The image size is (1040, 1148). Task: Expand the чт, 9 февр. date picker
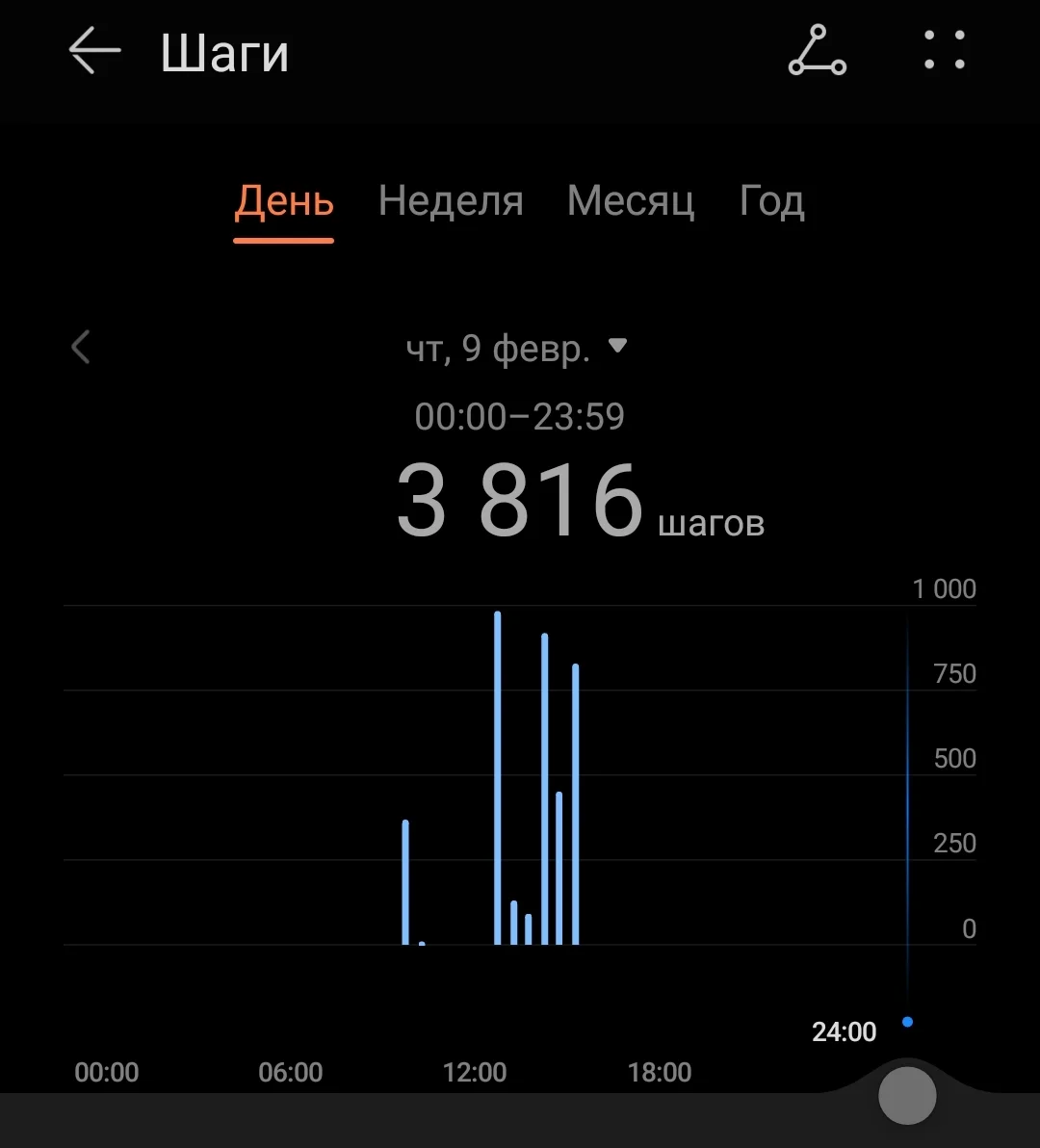(x=516, y=348)
